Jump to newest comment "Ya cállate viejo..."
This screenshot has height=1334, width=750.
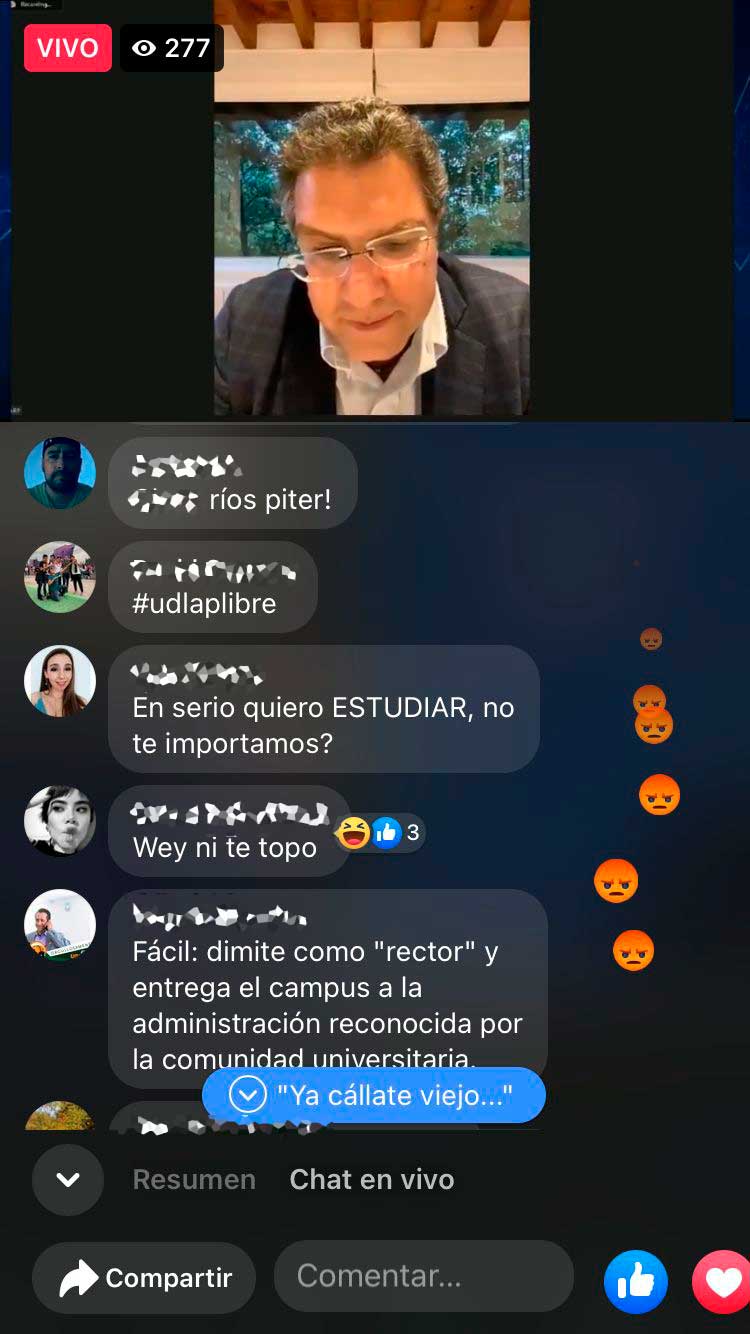click(x=374, y=1096)
